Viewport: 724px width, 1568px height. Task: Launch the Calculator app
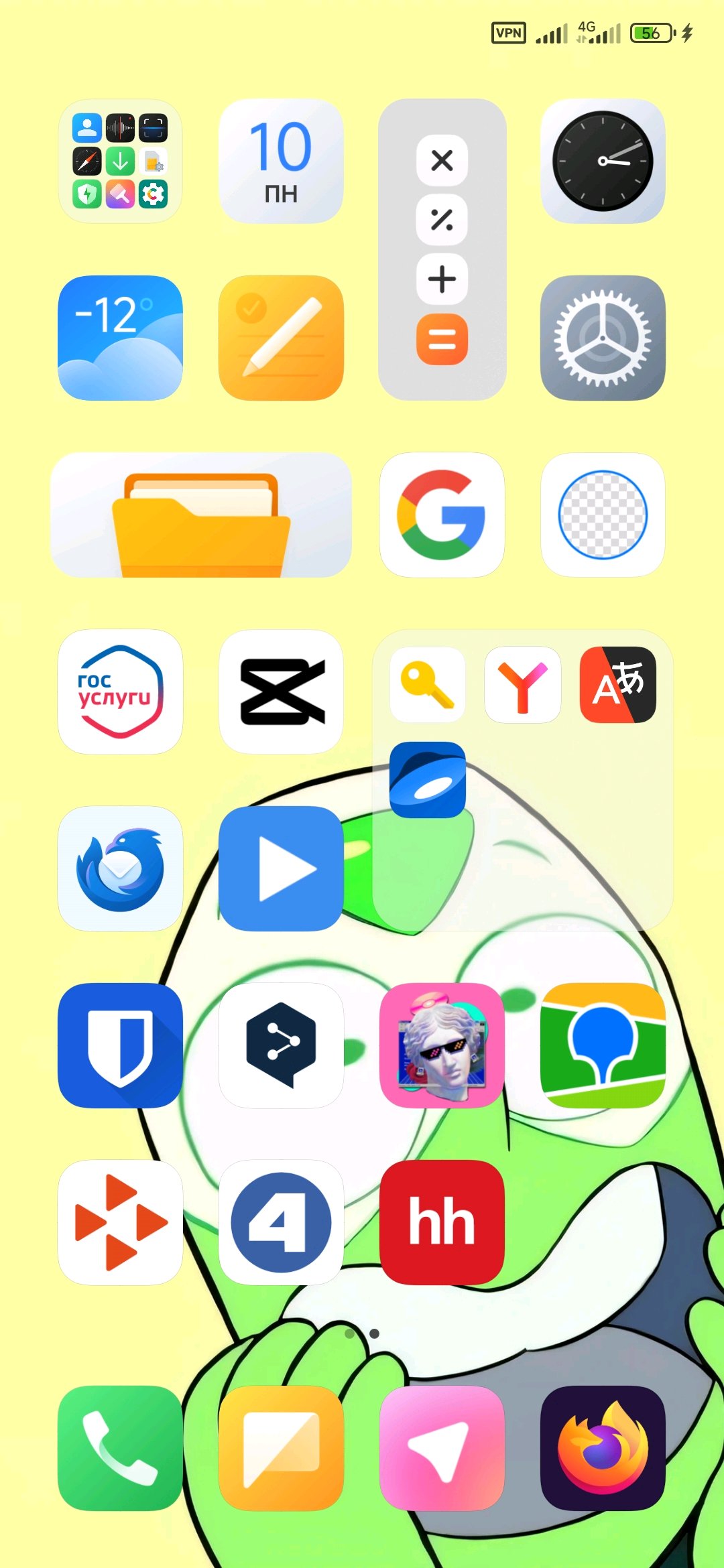(x=442, y=249)
